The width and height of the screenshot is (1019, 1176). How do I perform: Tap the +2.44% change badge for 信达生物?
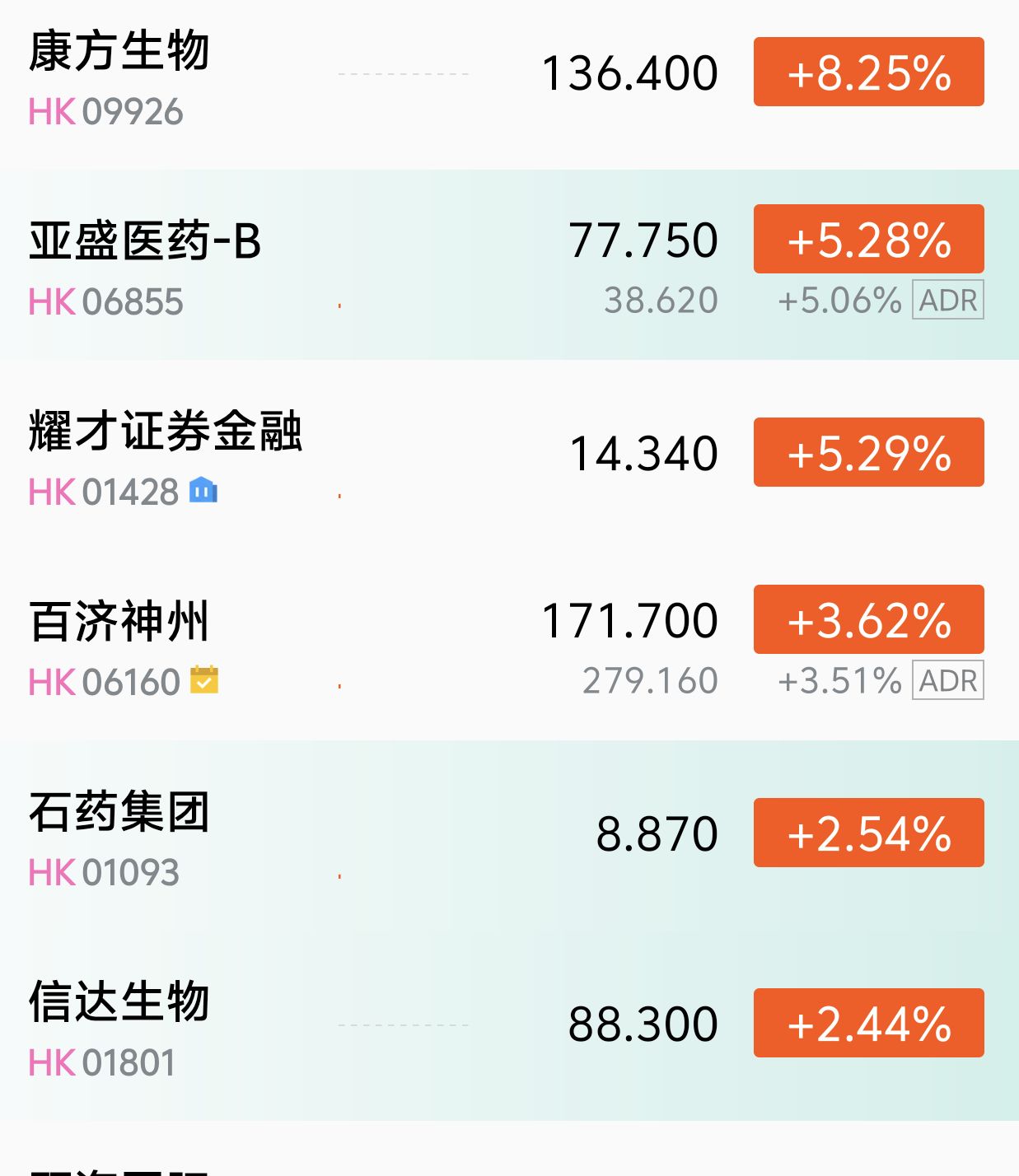(868, 1024)
